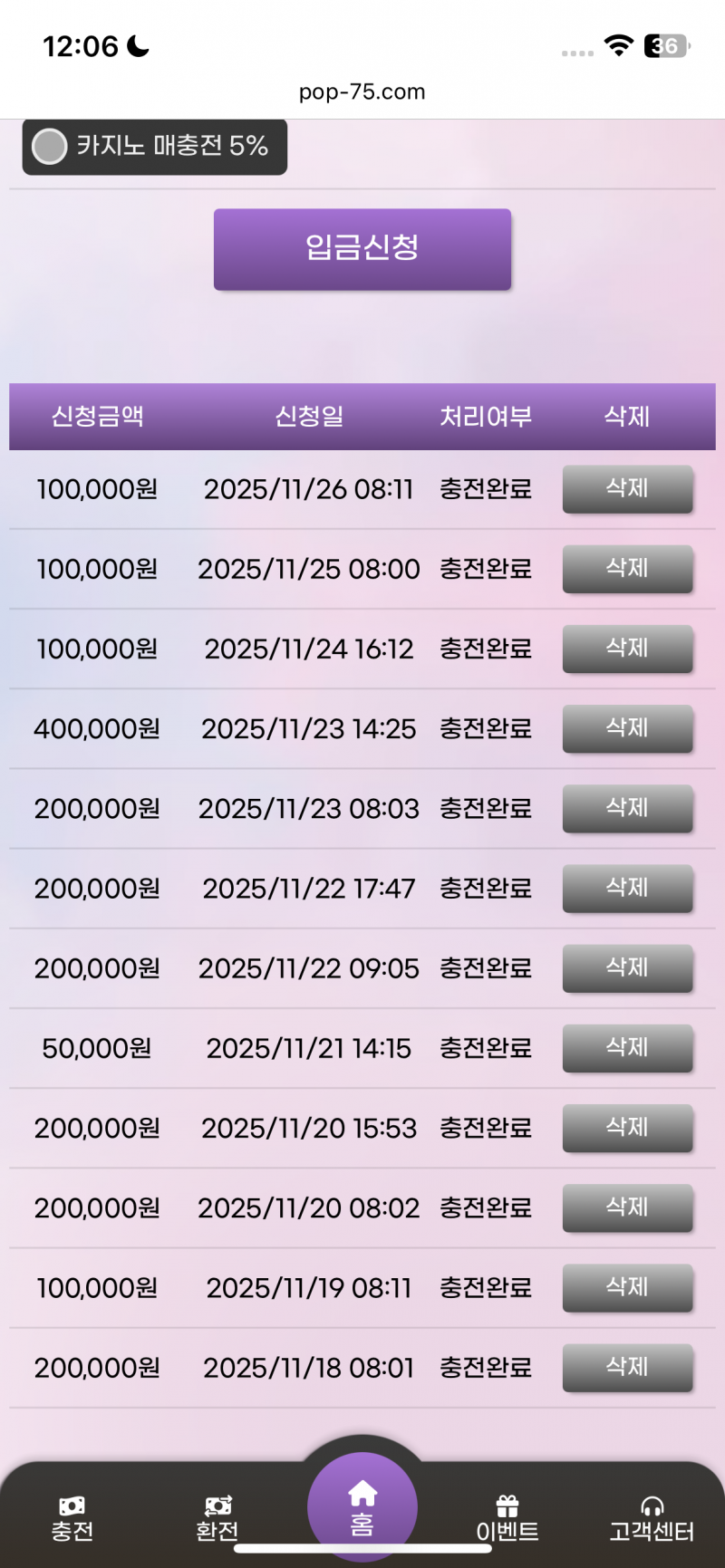Delete the 2025/11/20 15:53 deposit entry
The width and height of the screenshot is (725, 1568).
[x=627, y=1128]
